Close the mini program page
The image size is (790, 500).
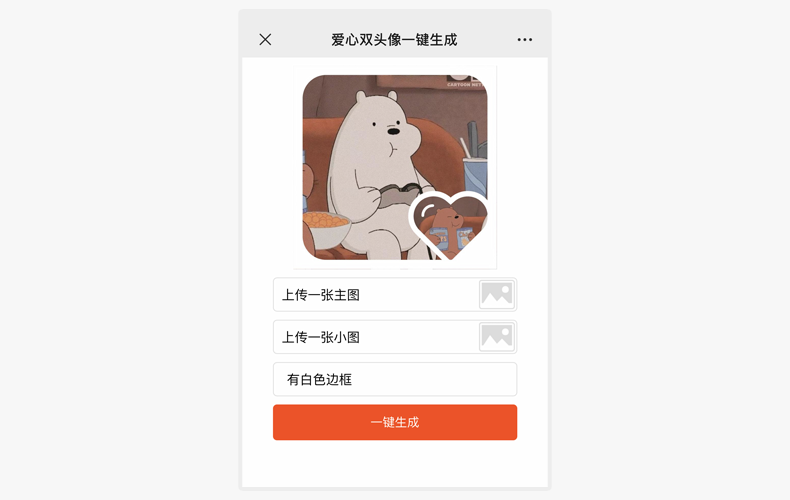tap(265, 40)
